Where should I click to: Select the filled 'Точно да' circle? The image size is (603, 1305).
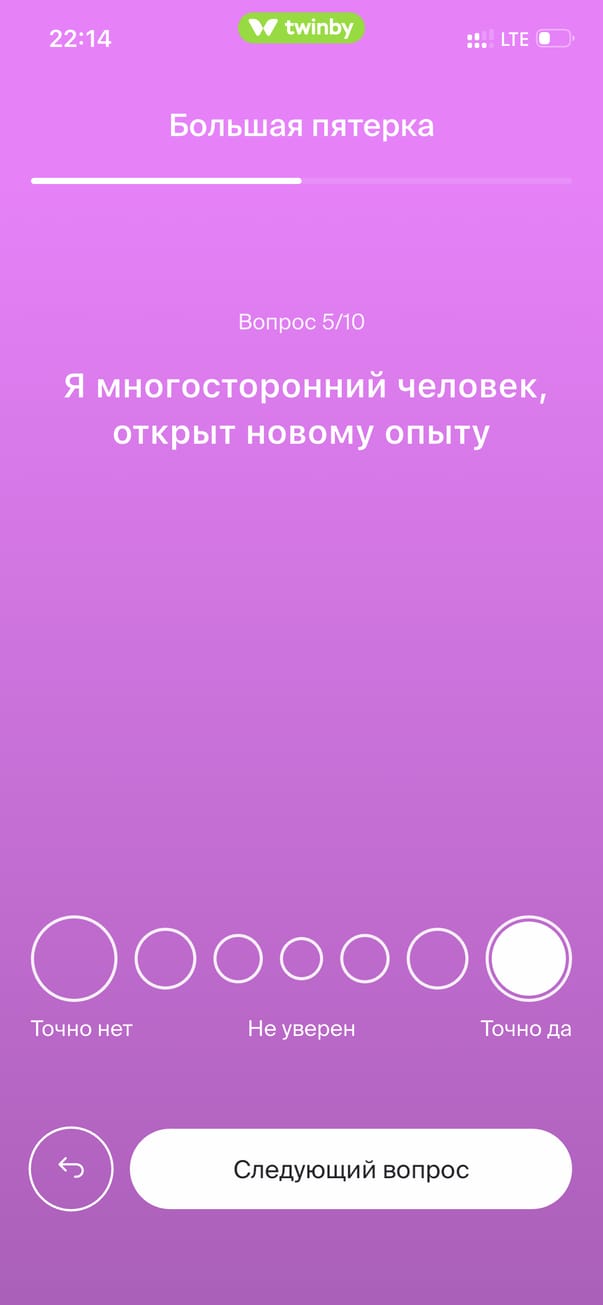pos(528,958)
